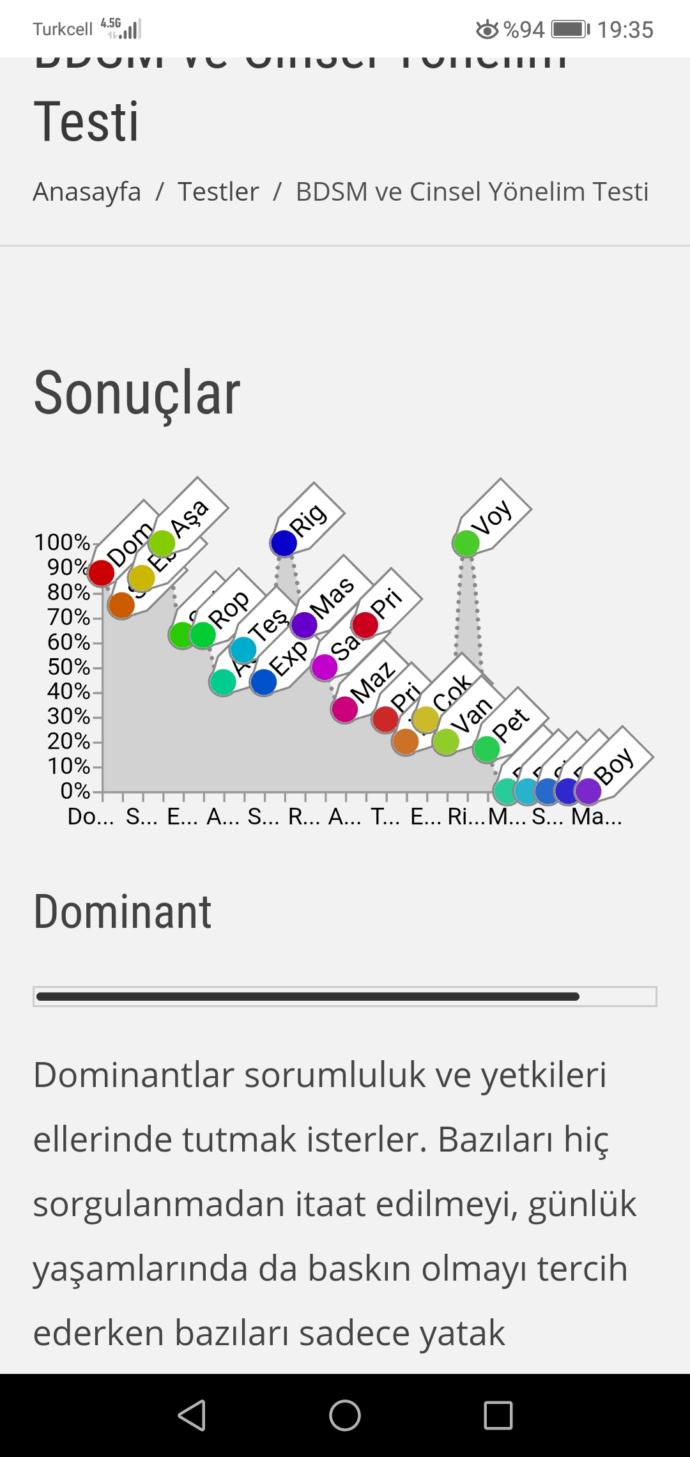Screen dimensions: 690x1457
Task: Open the Anasayfa breadcrumb link
Action: tap(87, 191)
